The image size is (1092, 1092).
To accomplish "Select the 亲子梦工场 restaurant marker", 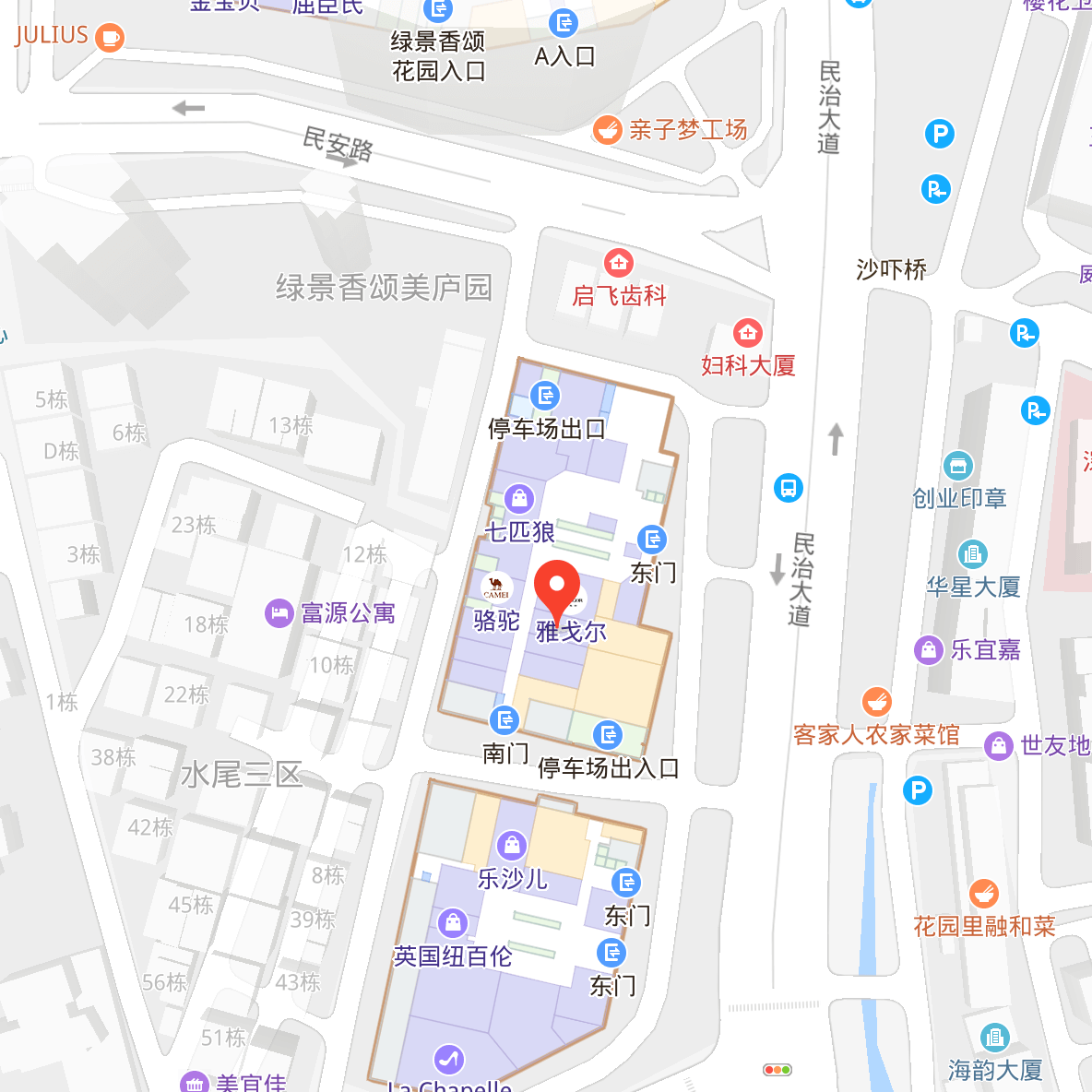I will [x=607, y=130].
